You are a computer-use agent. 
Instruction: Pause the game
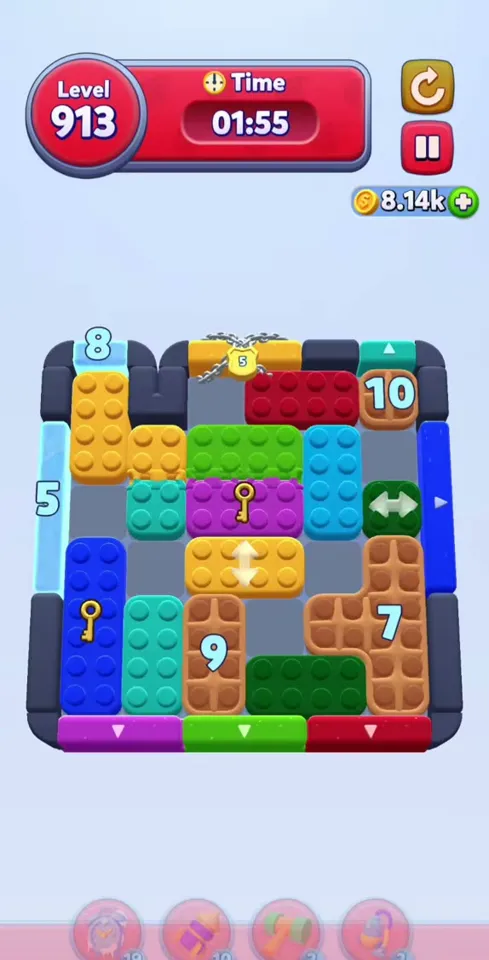pos(427,148)
